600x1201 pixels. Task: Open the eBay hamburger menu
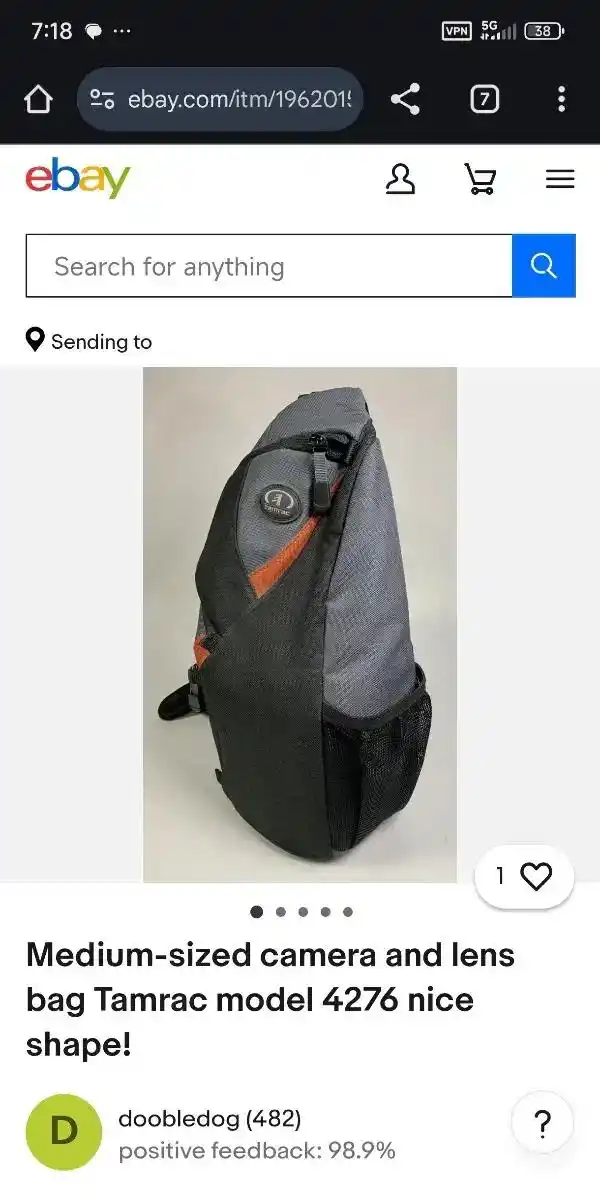(560, 179)
